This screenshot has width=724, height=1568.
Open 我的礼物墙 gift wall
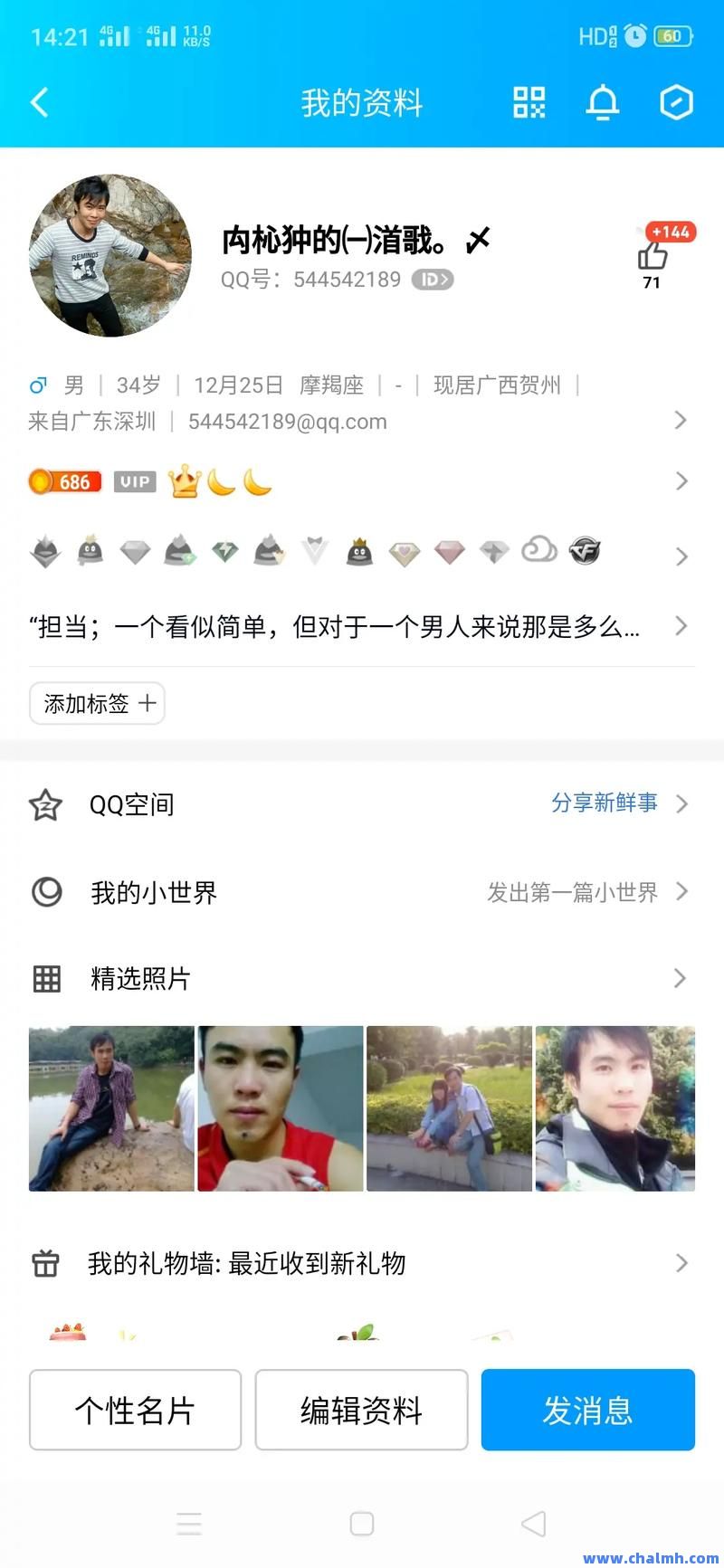click(362, 1263)
